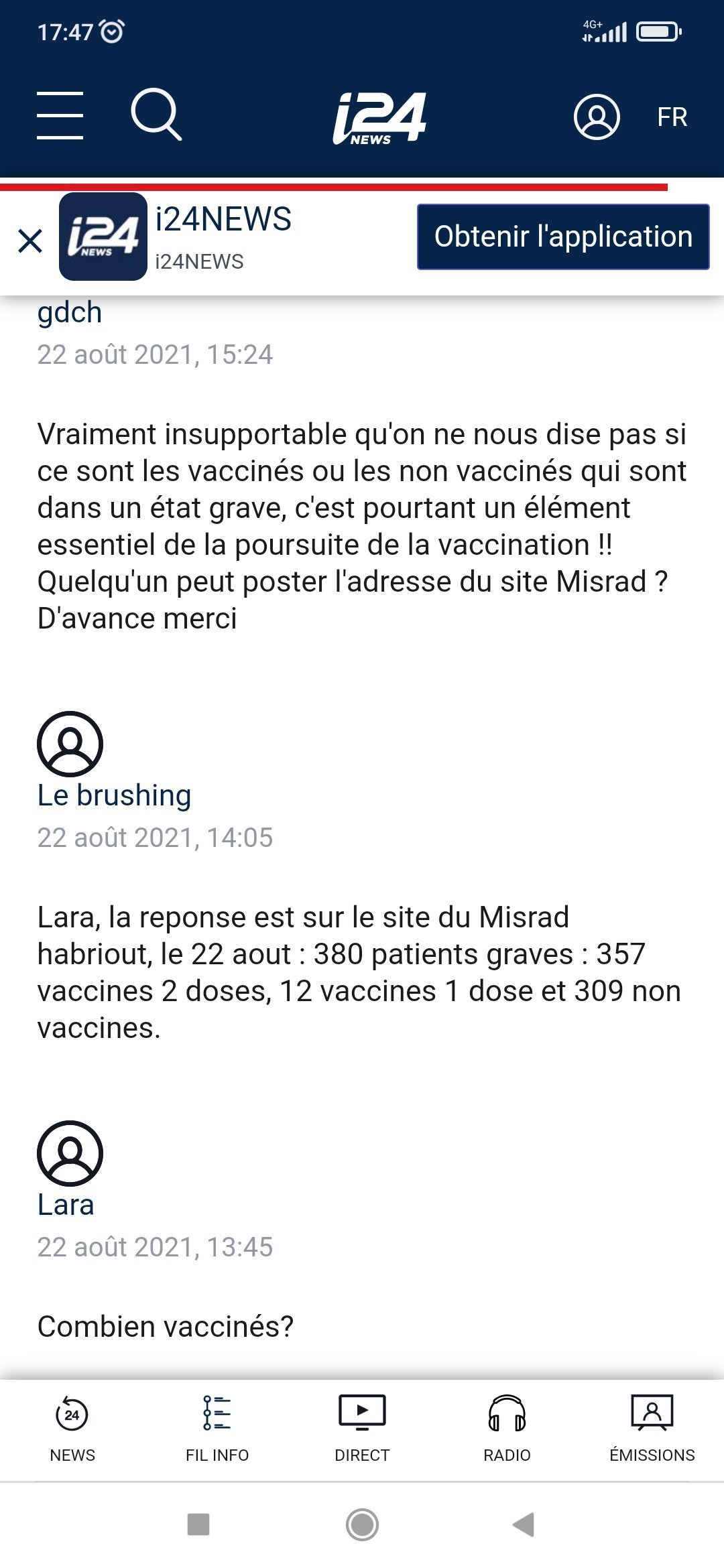Open the user account icon

pos(597,117)
